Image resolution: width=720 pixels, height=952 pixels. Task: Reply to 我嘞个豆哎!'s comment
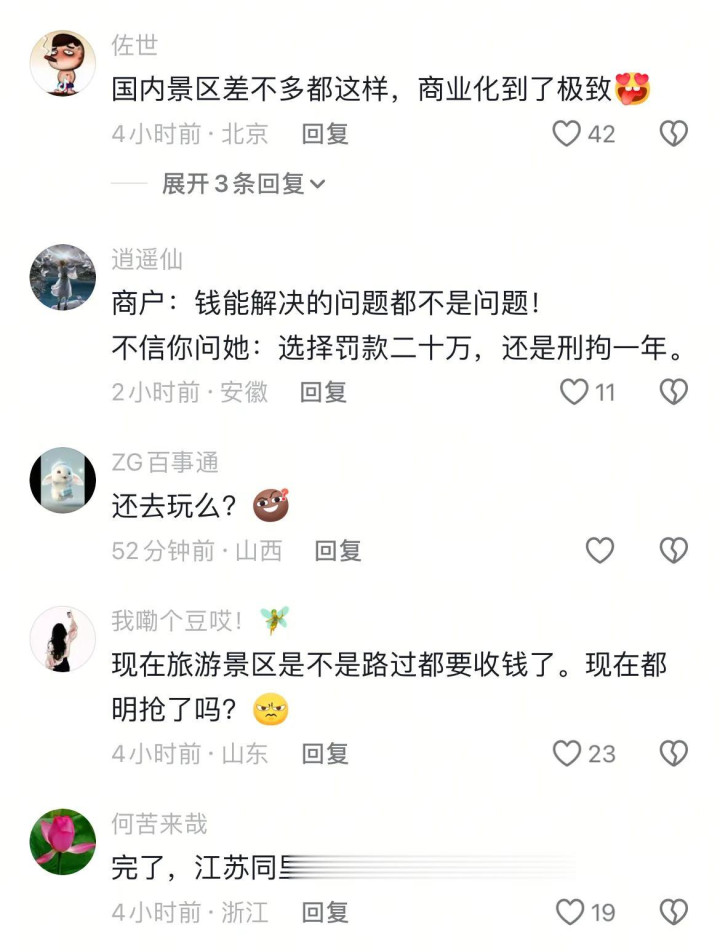tap(325, 753)
